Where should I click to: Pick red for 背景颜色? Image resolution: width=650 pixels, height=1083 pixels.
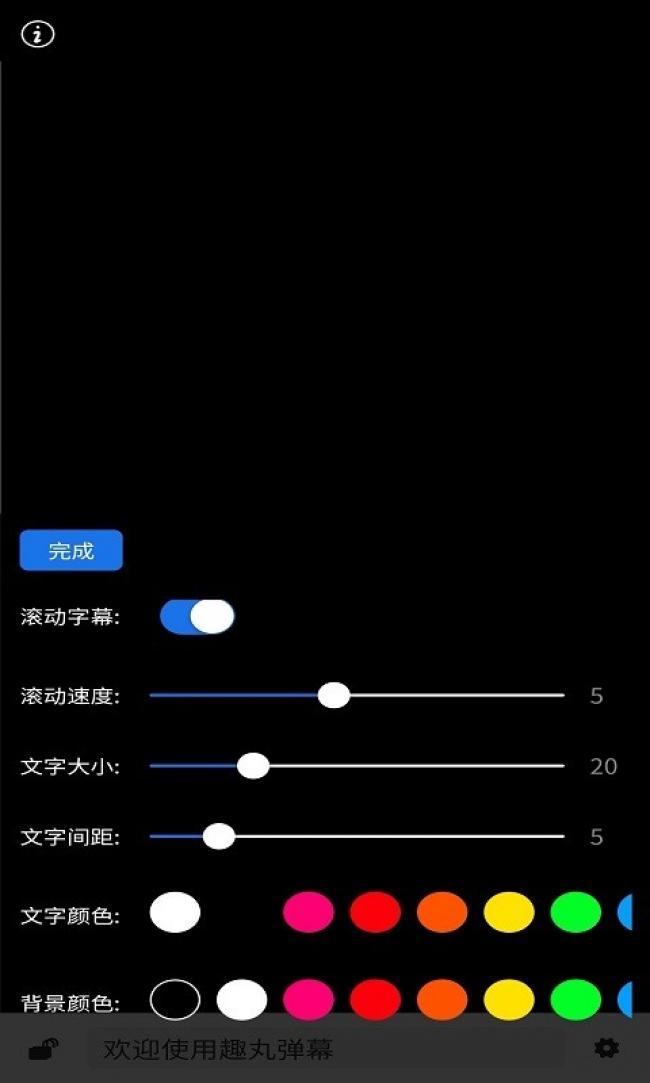(x=375, y=999)
